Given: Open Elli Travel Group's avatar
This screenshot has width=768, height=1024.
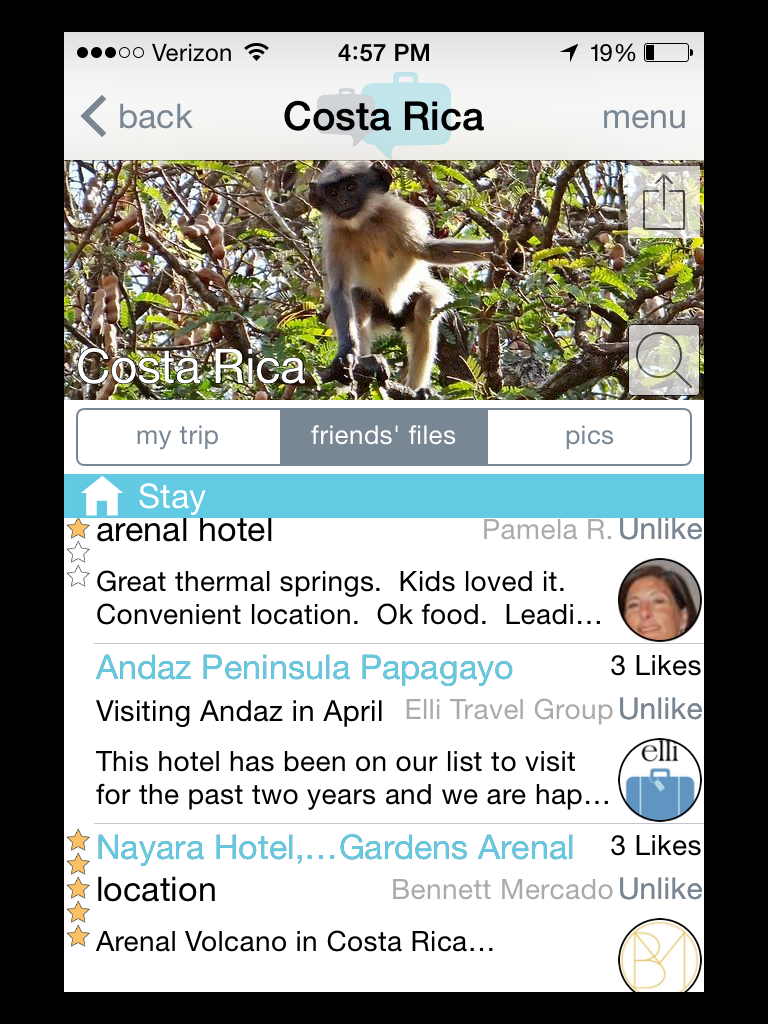Looking at the screenshot, I should coord(659,780).
